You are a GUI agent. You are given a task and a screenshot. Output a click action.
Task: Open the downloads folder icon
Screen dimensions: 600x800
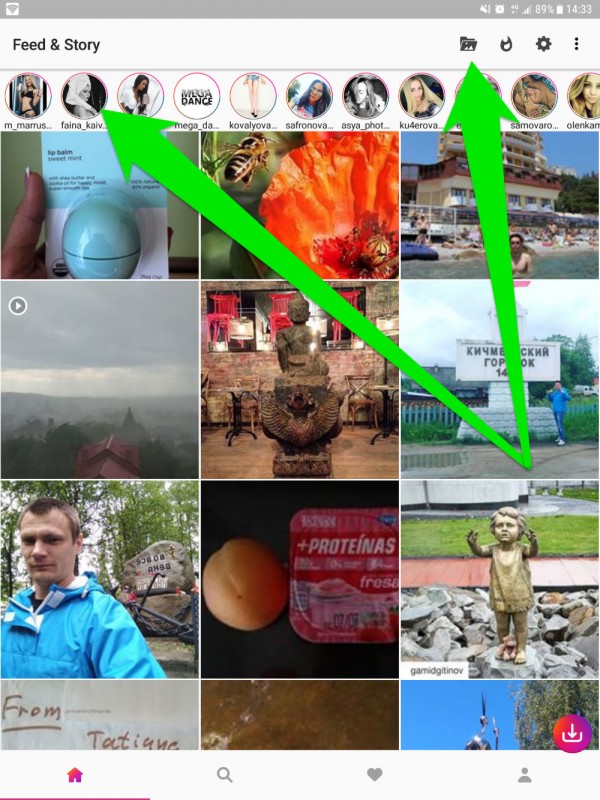468,44
